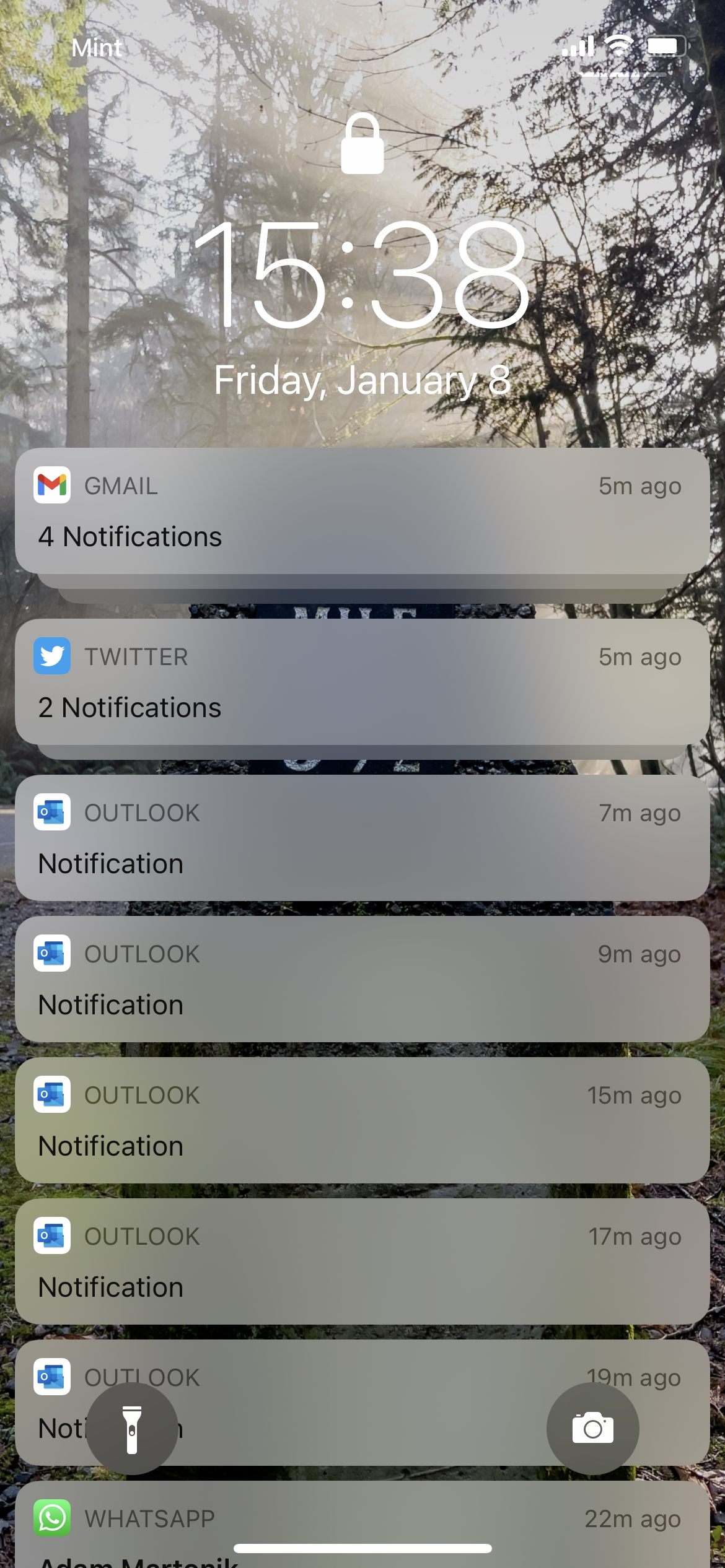Open the Outlook notification from 17m ago

click(x=362, y=1261)
